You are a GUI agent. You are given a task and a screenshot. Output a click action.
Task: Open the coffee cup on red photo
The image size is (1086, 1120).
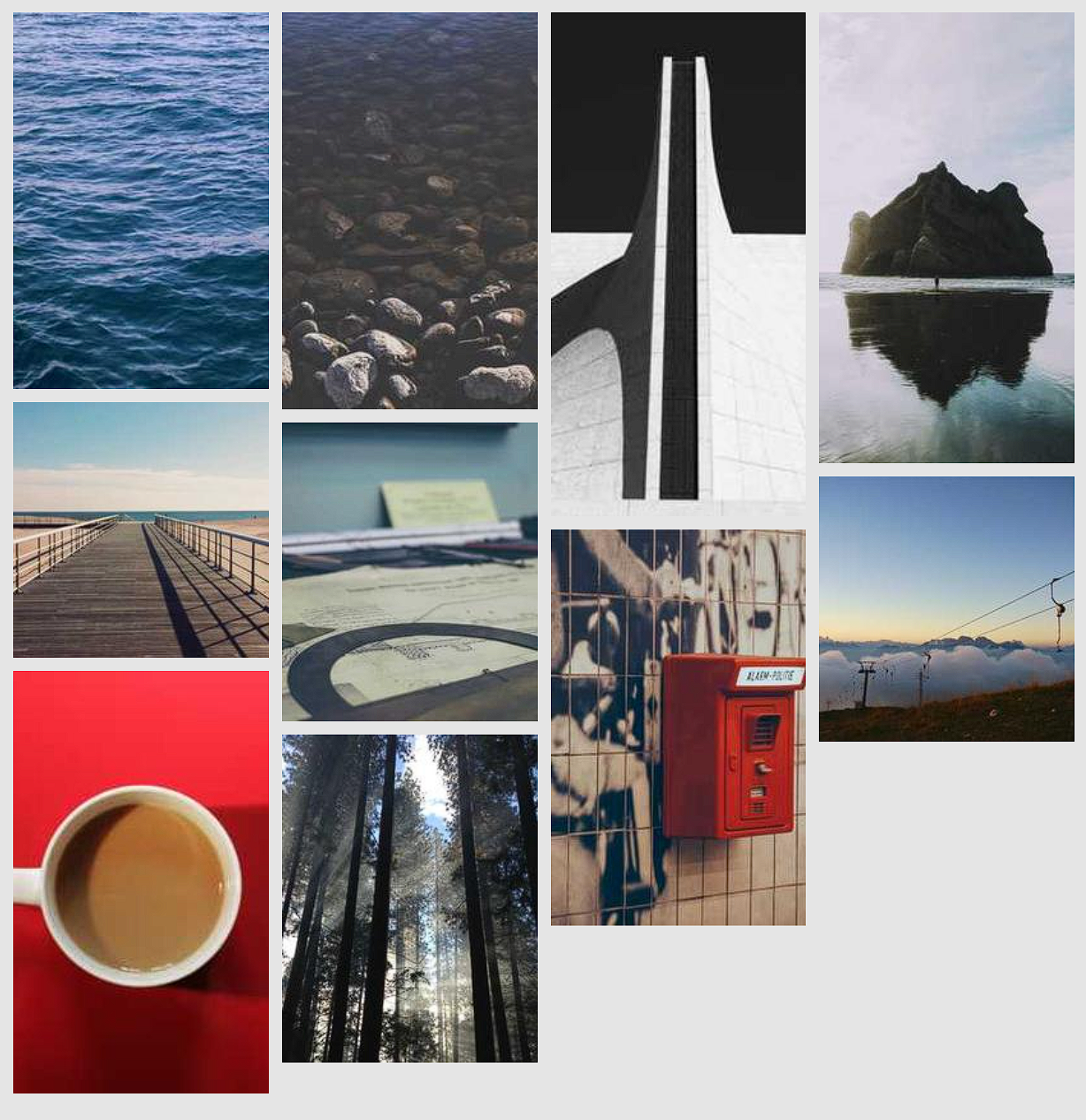pyautogui.click(x=141, y=882)
